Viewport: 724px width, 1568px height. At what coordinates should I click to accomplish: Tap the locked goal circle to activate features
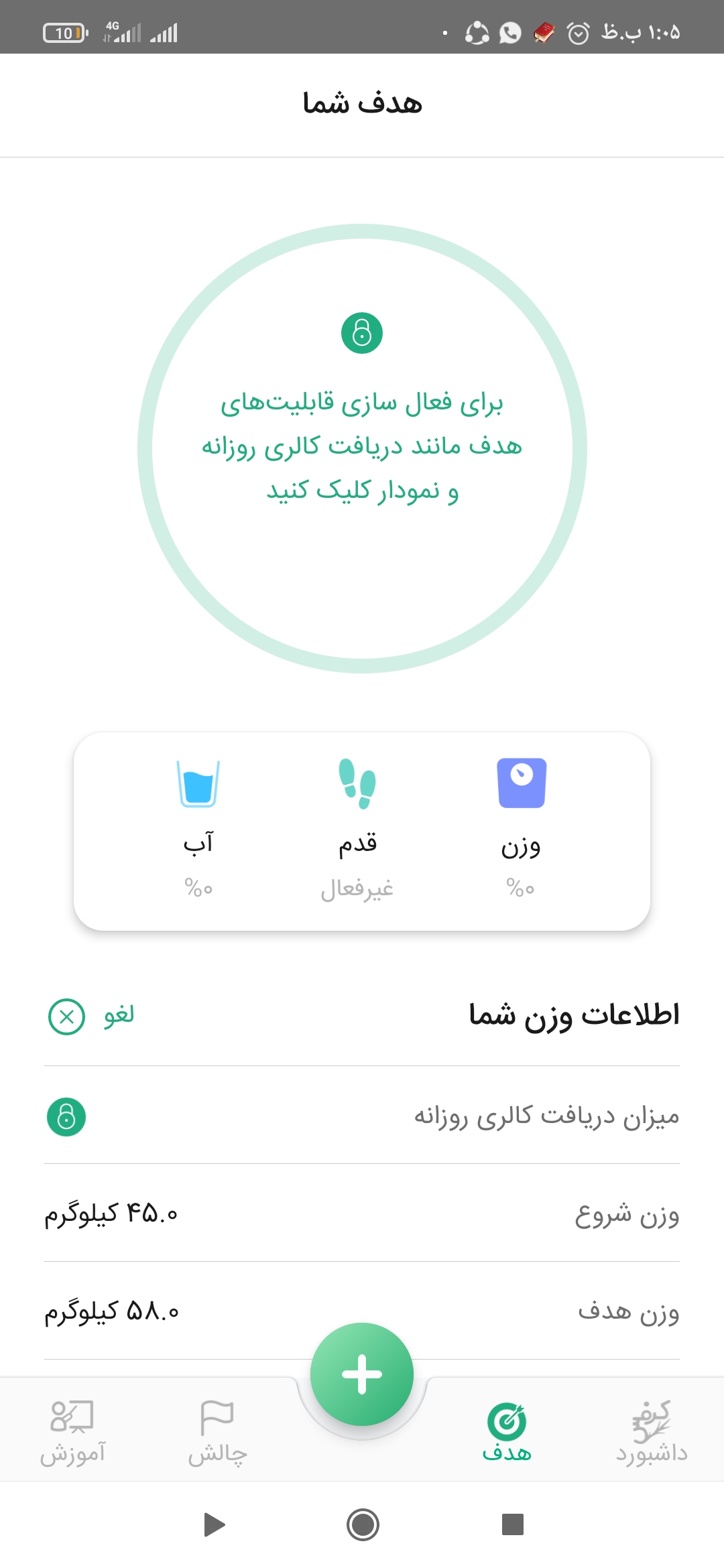click(x=362, y=448)
